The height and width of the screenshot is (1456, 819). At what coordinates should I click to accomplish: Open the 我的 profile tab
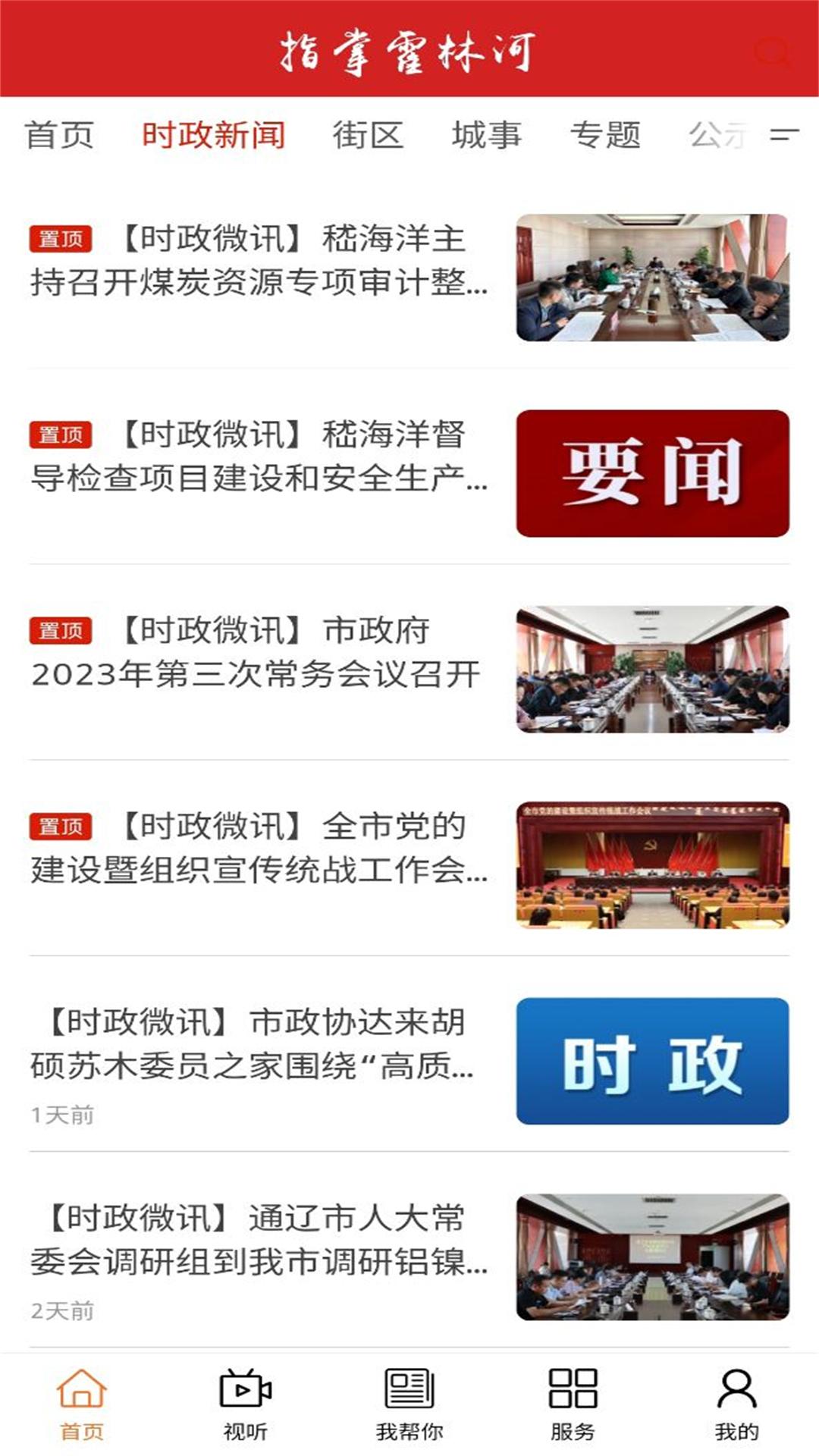pos(736,1404)
